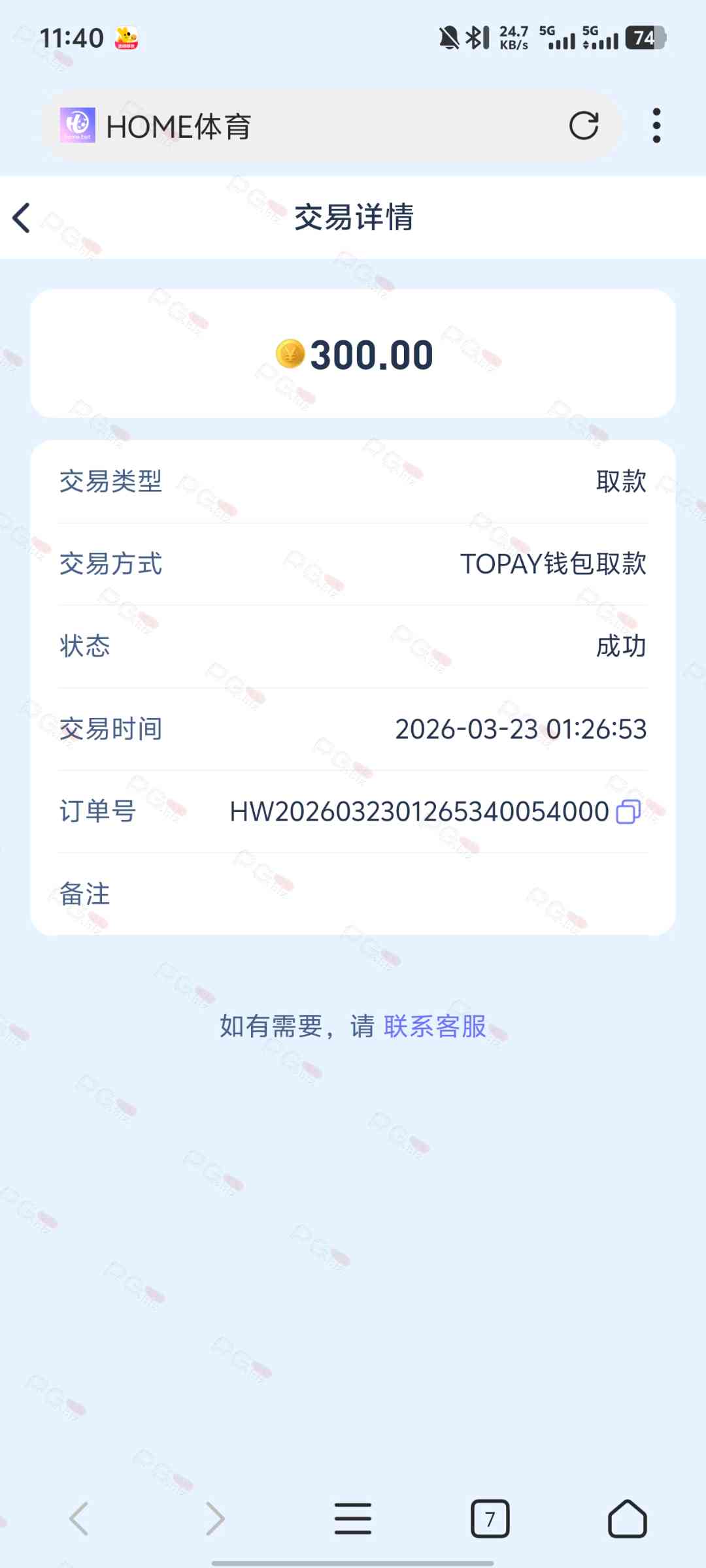
Task: Go to the browser home page
Action: [x=627, y=1518]
